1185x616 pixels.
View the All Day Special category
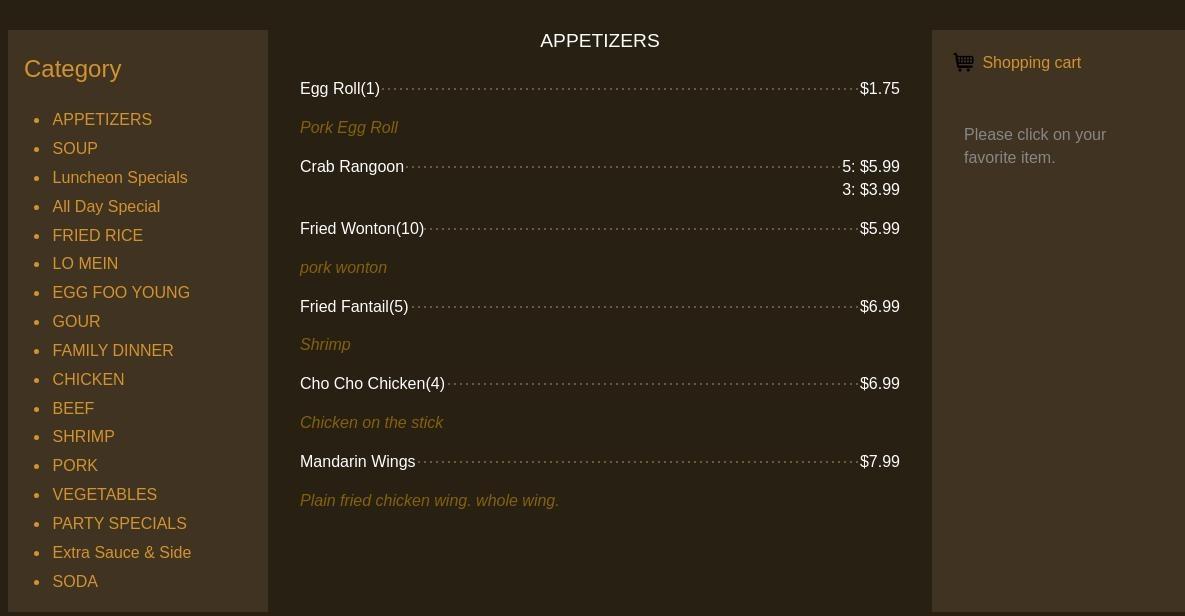tap(106, 207)
